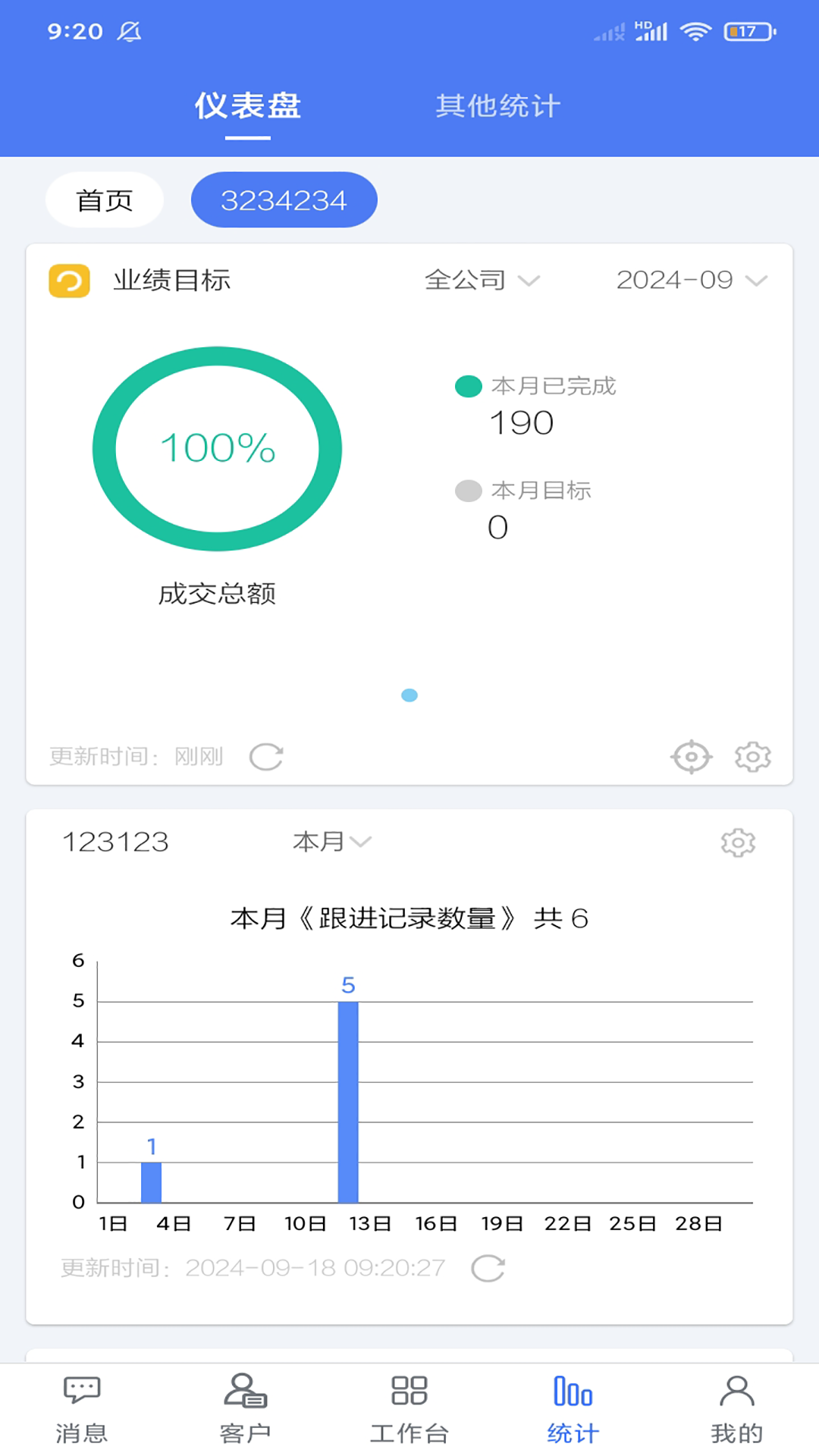Click the 100% progress ring
The width and height of the screenshot is (819, 1456).
point(218,448)
